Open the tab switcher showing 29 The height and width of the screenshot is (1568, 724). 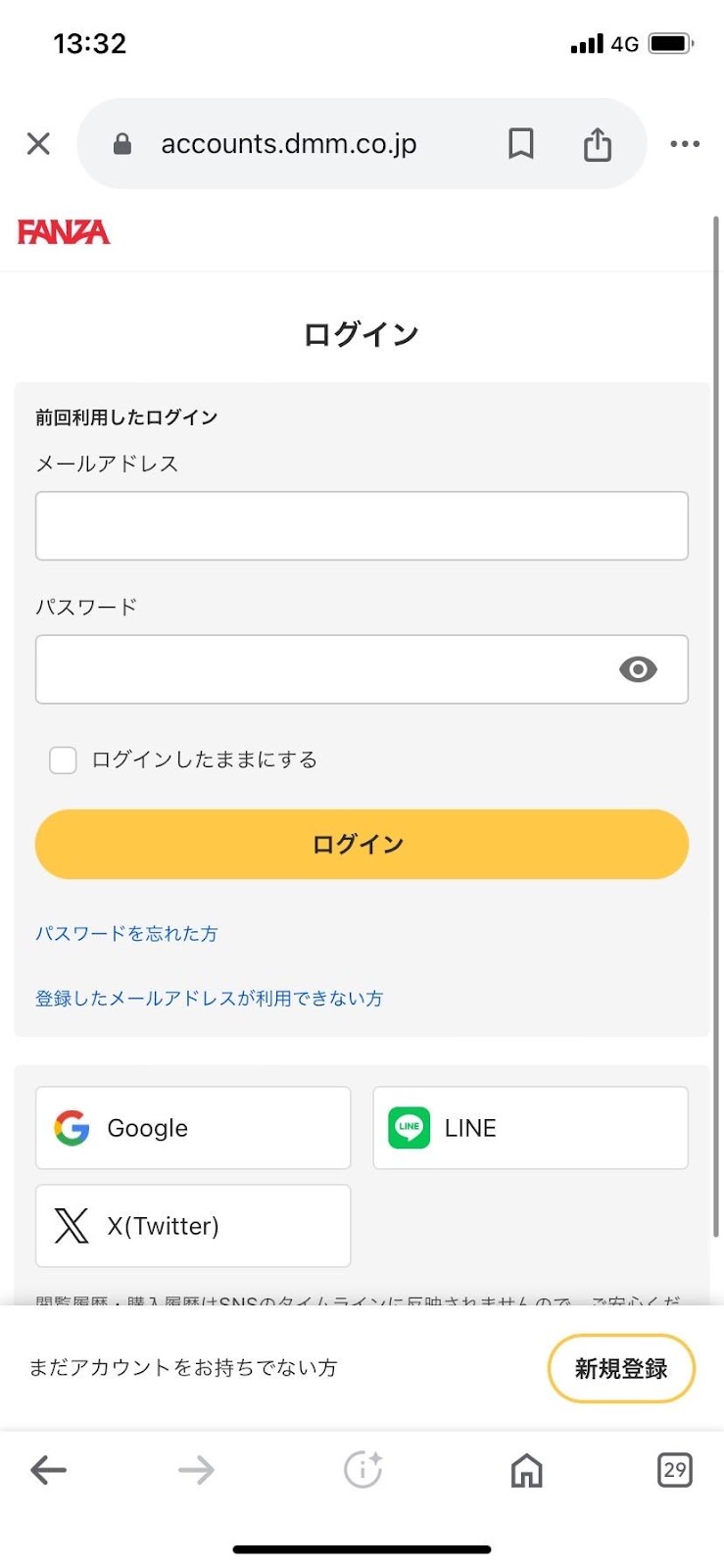675,1469
